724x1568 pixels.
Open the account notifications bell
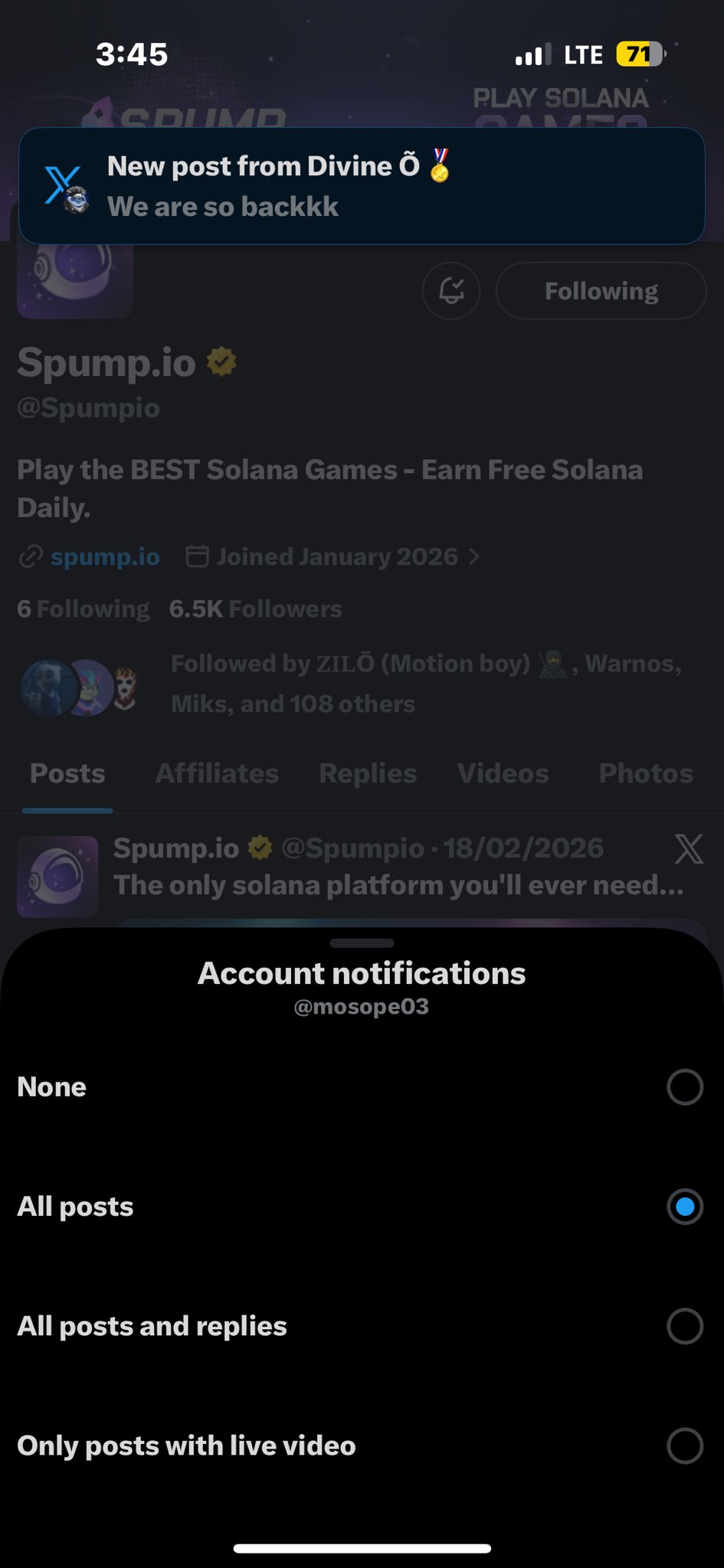point(451,291)
